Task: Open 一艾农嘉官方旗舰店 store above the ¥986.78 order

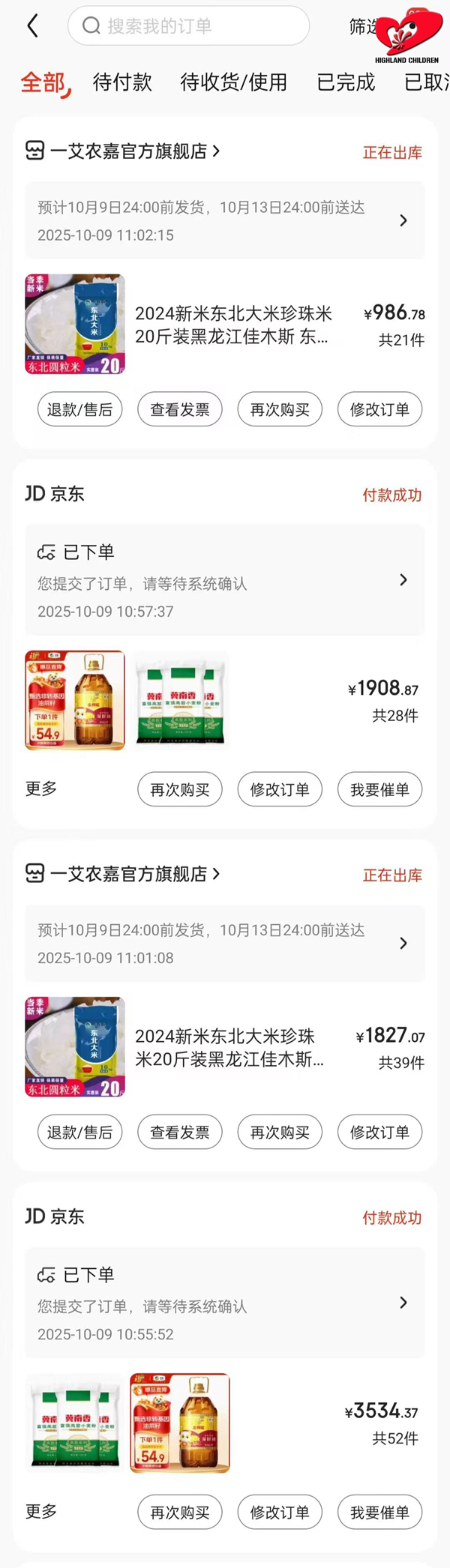Action: coord(127,151)
